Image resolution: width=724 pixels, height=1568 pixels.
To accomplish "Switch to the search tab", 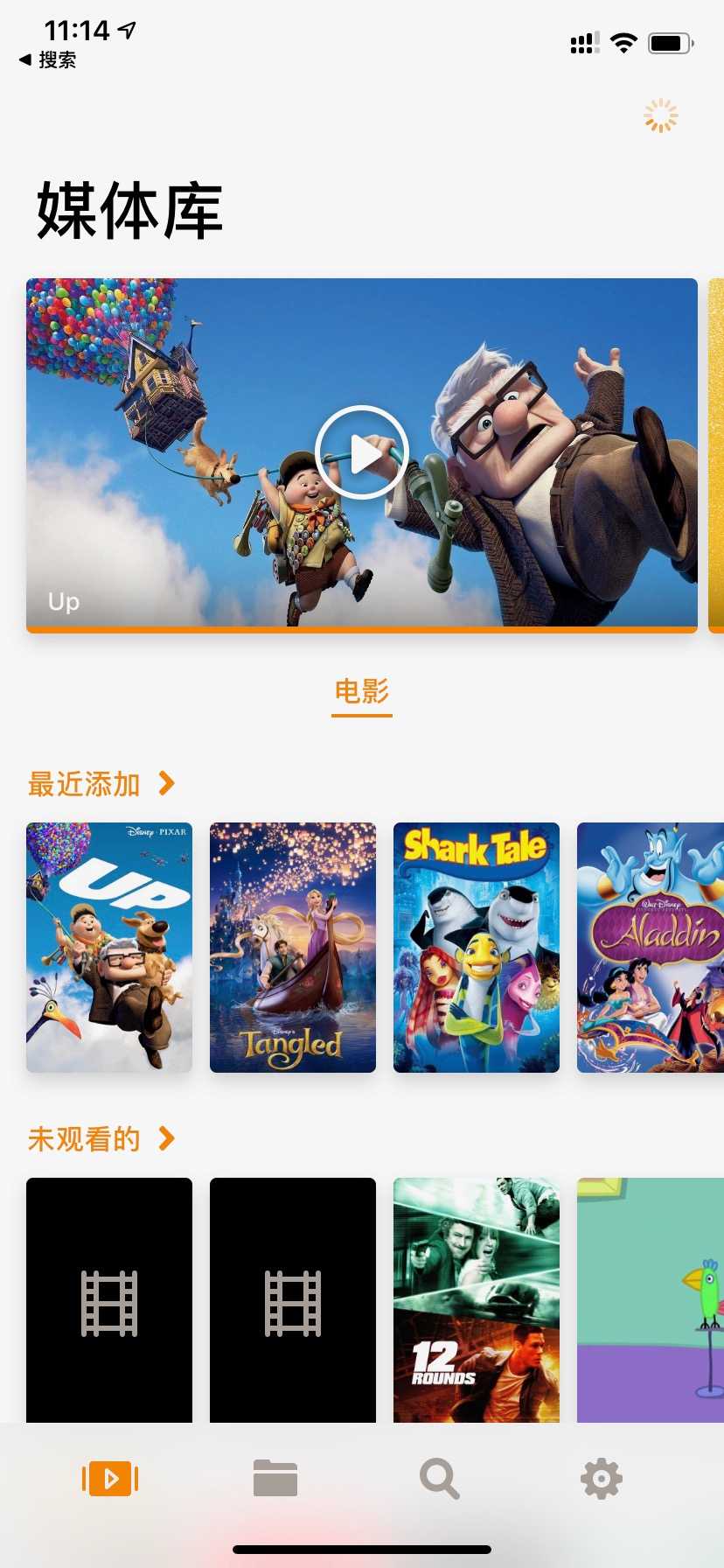I will [x=439, y=1479].
